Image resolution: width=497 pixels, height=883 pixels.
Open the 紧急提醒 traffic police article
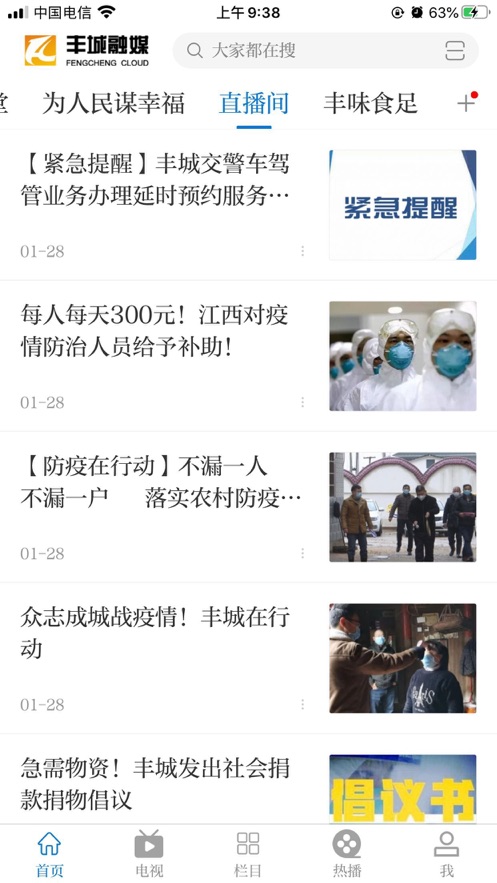248,205
